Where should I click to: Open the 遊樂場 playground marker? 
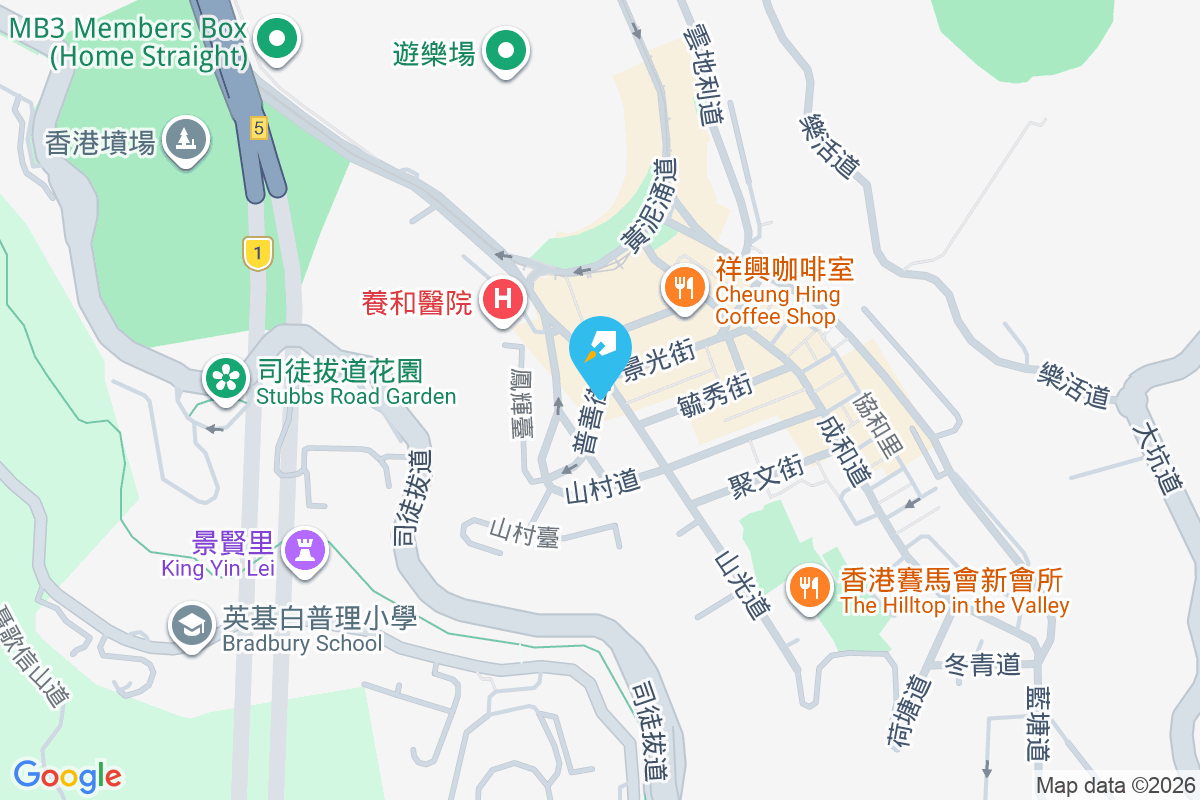click(506, 50)
